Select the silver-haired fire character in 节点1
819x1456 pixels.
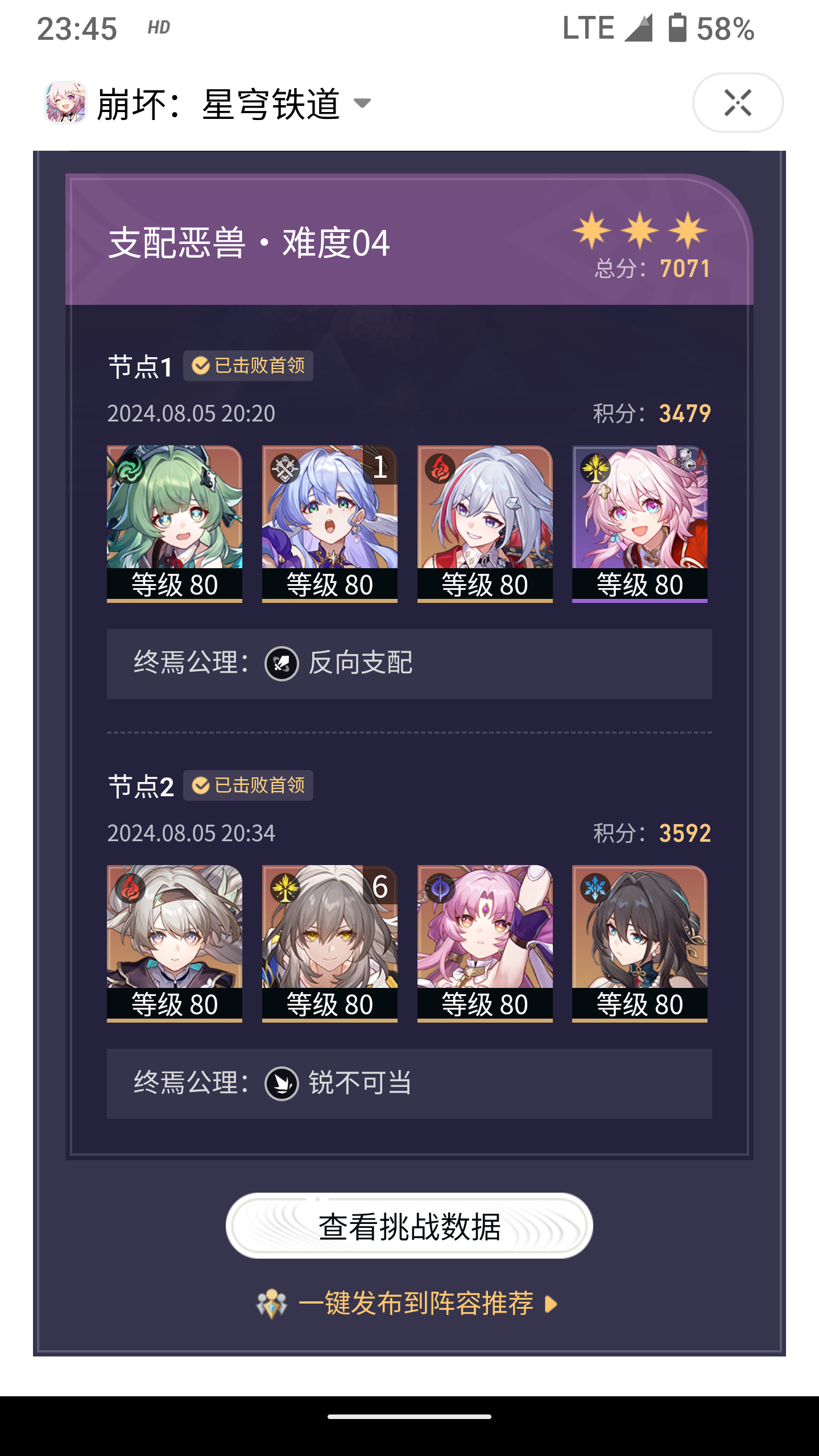coord(485,522)
